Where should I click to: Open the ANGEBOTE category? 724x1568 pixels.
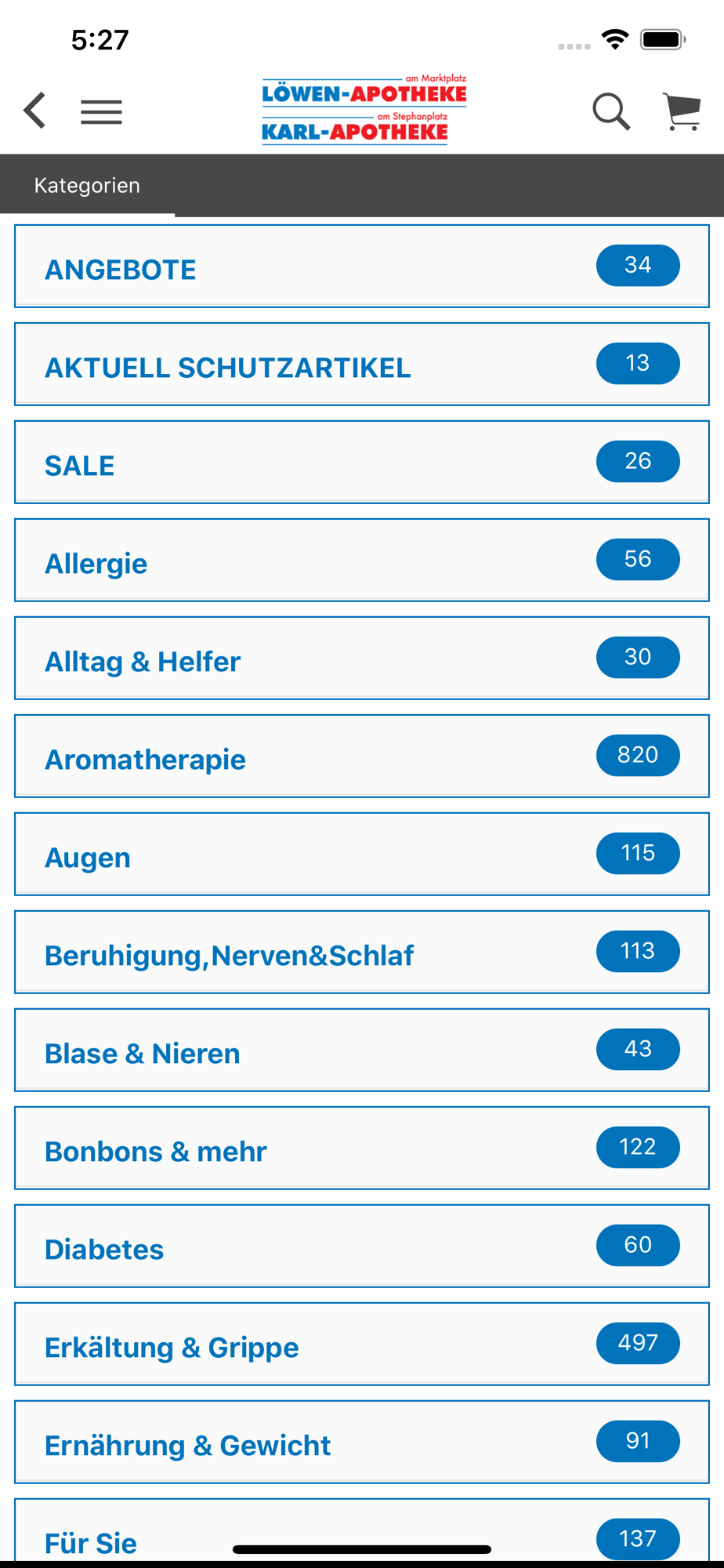point(361,267)
